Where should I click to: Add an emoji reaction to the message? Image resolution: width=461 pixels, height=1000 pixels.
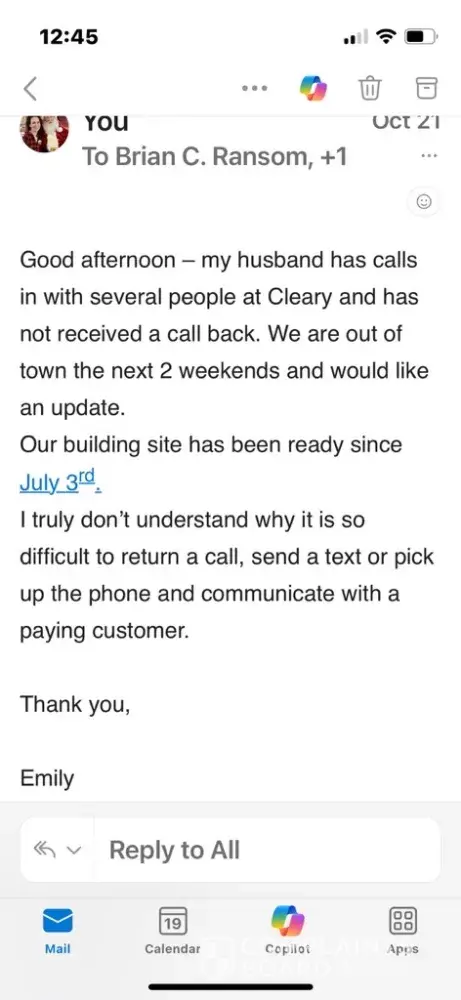coord(423,202)
